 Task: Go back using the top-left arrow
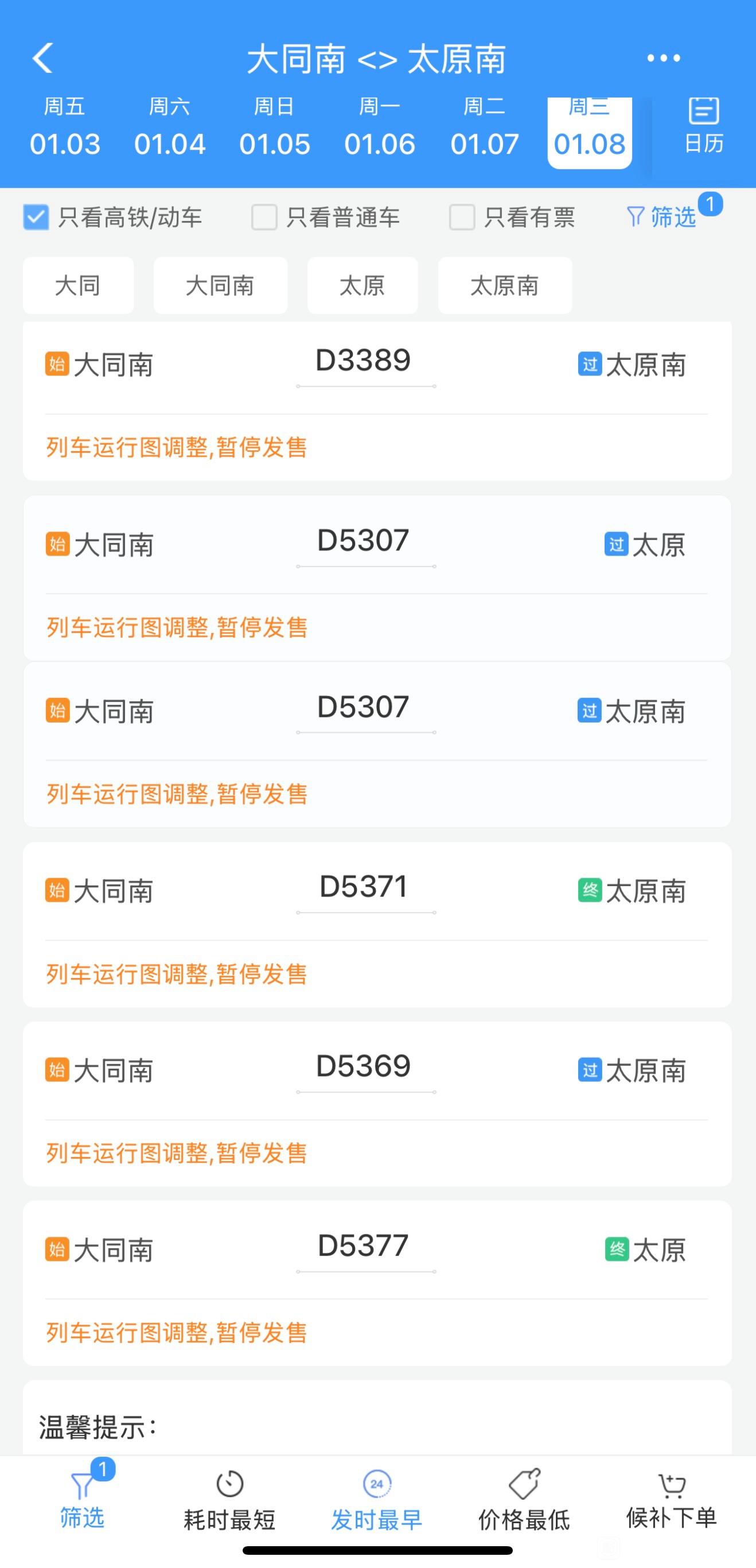[42, 59]
